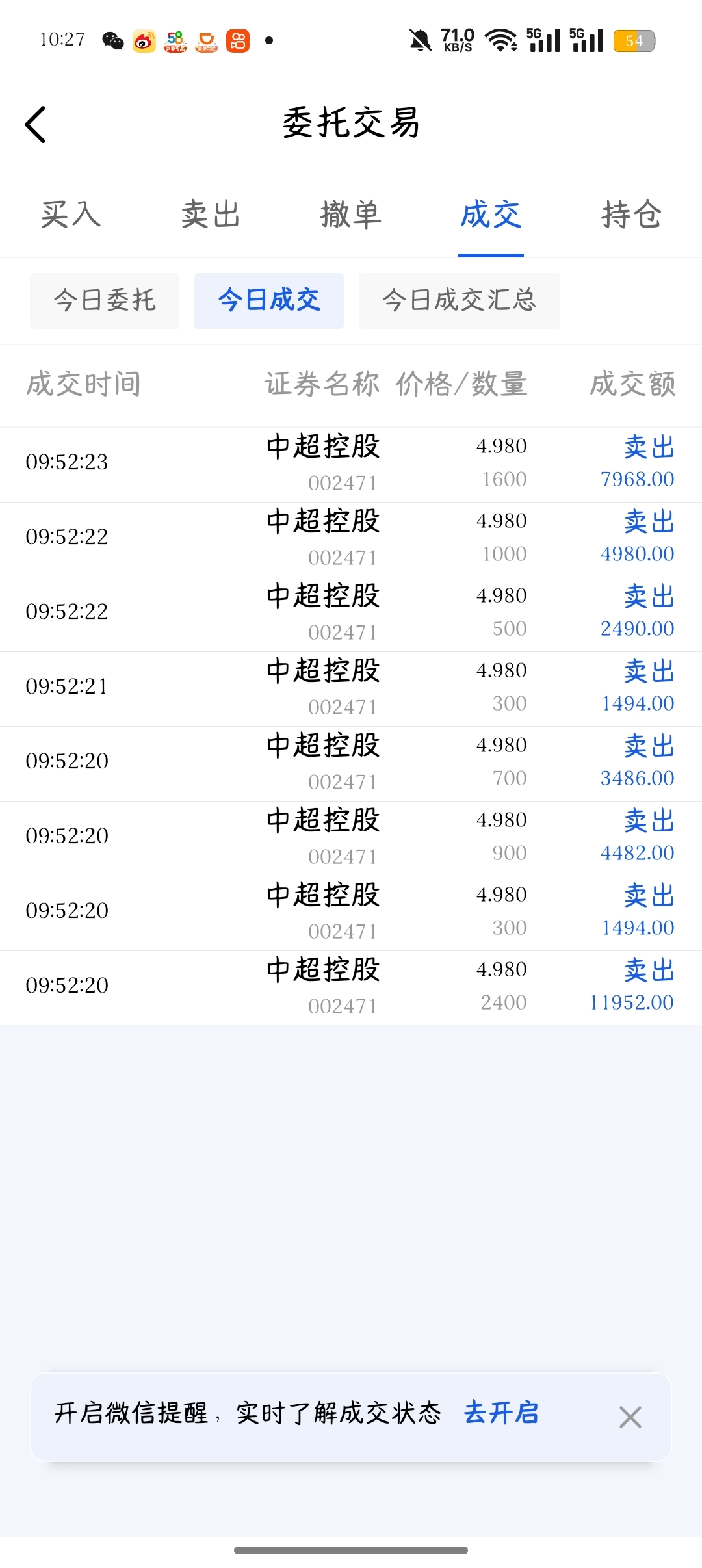Show 今日委托 list
702x1568 pixels.
click(105, 301)
